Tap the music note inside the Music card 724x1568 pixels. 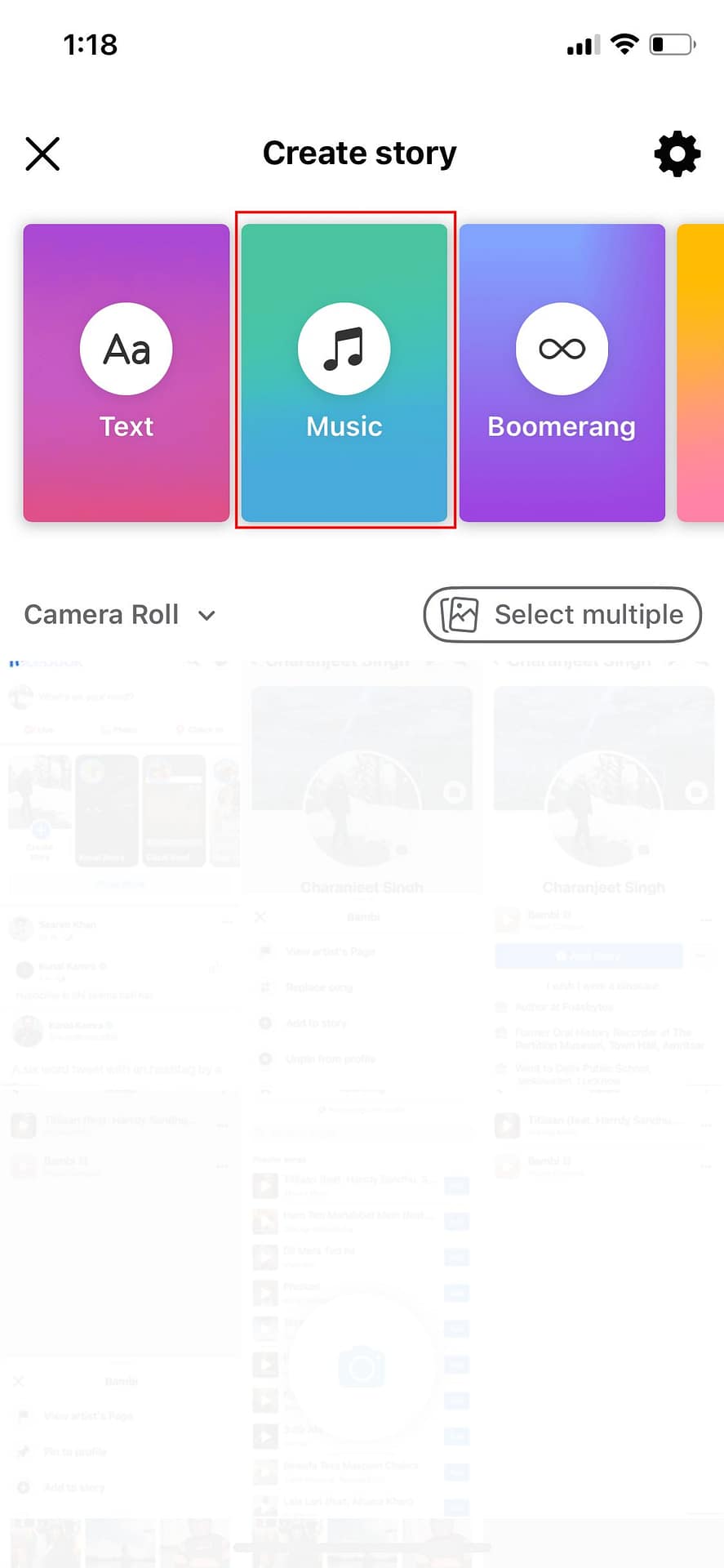(x=344, y=348)
